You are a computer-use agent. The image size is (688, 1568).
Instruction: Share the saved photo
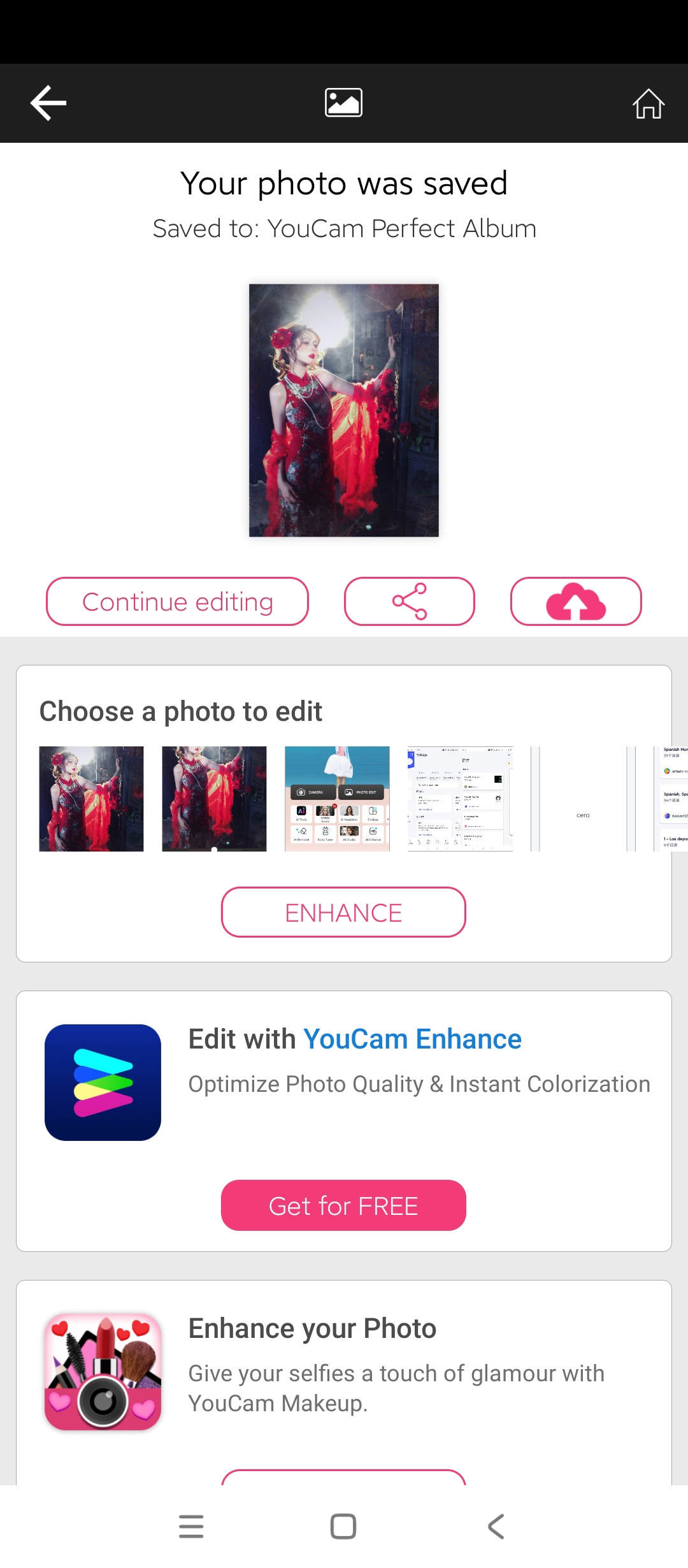coord(409,602)
